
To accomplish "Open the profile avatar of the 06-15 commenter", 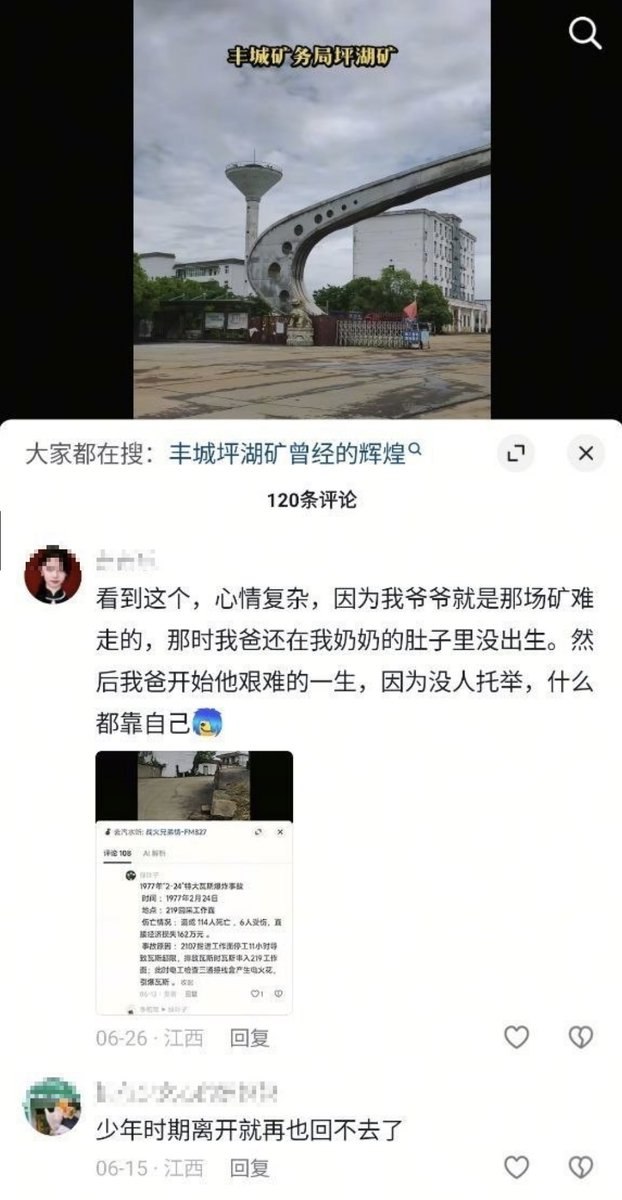I will [52, 1106].
